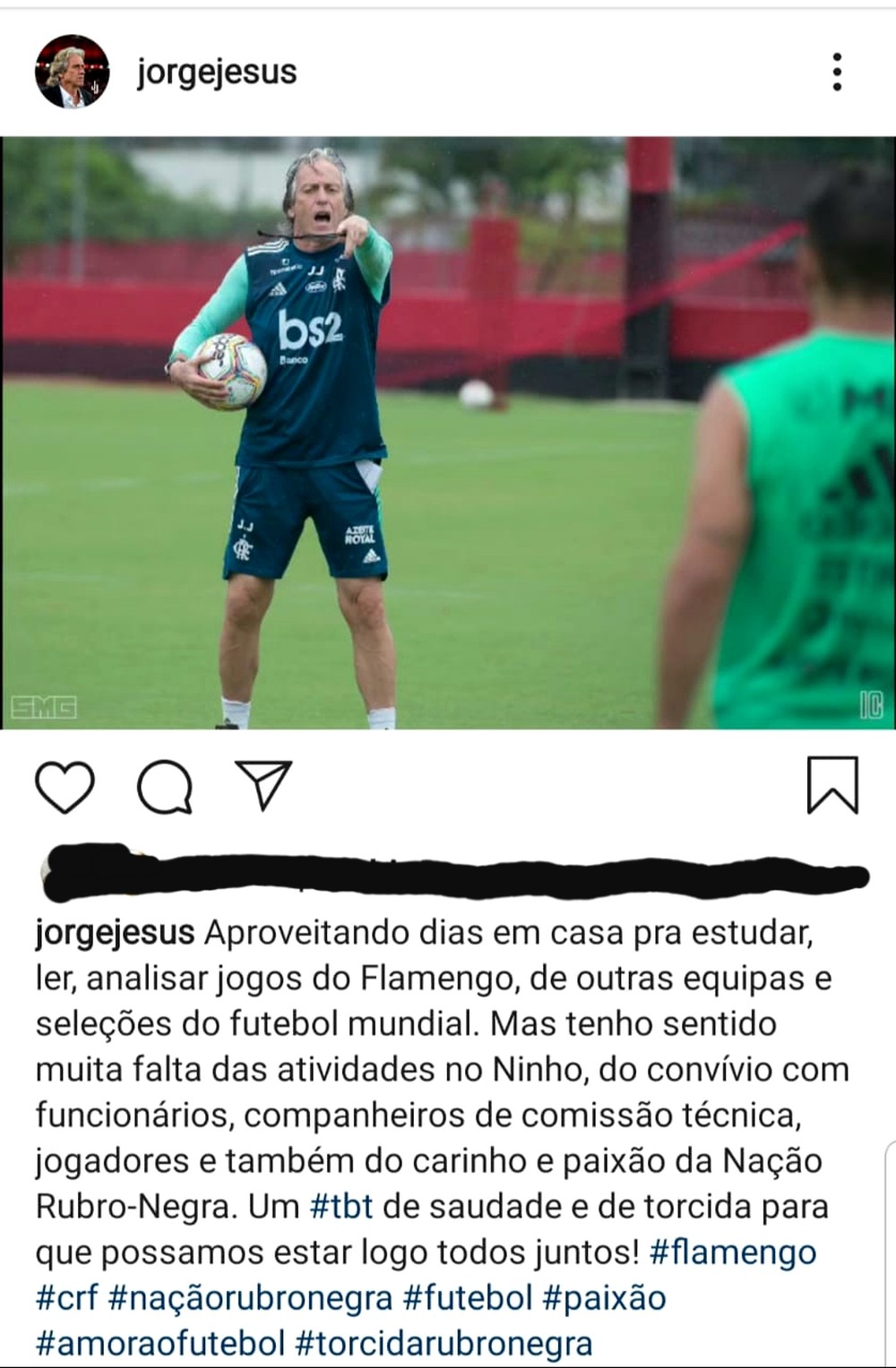Image resolution: width=896 pixels, height=1368 pixels.
Task: Save the post with the bookmark icon
Action: click(832, 786)
